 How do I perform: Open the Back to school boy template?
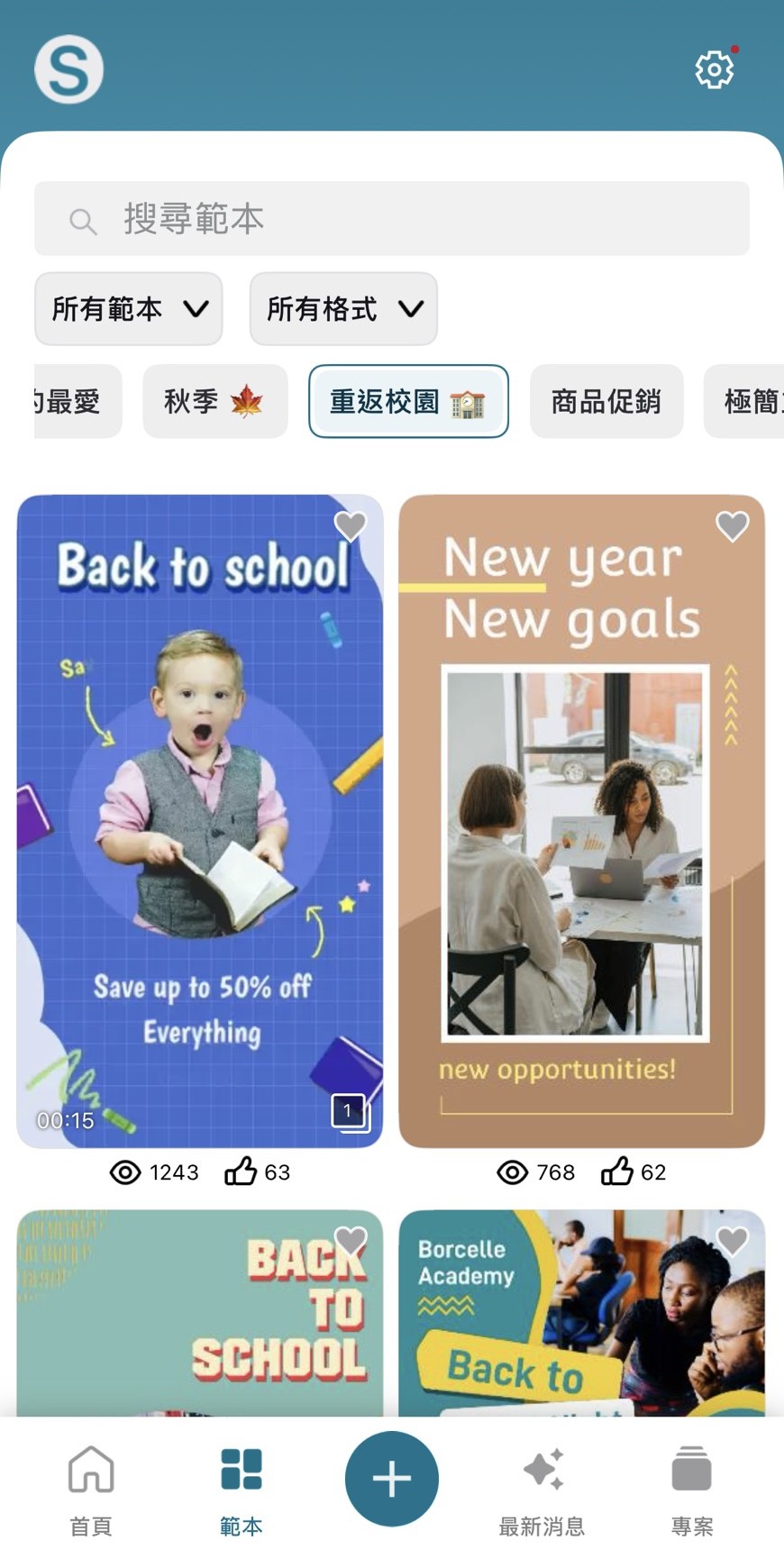(199, 820)
